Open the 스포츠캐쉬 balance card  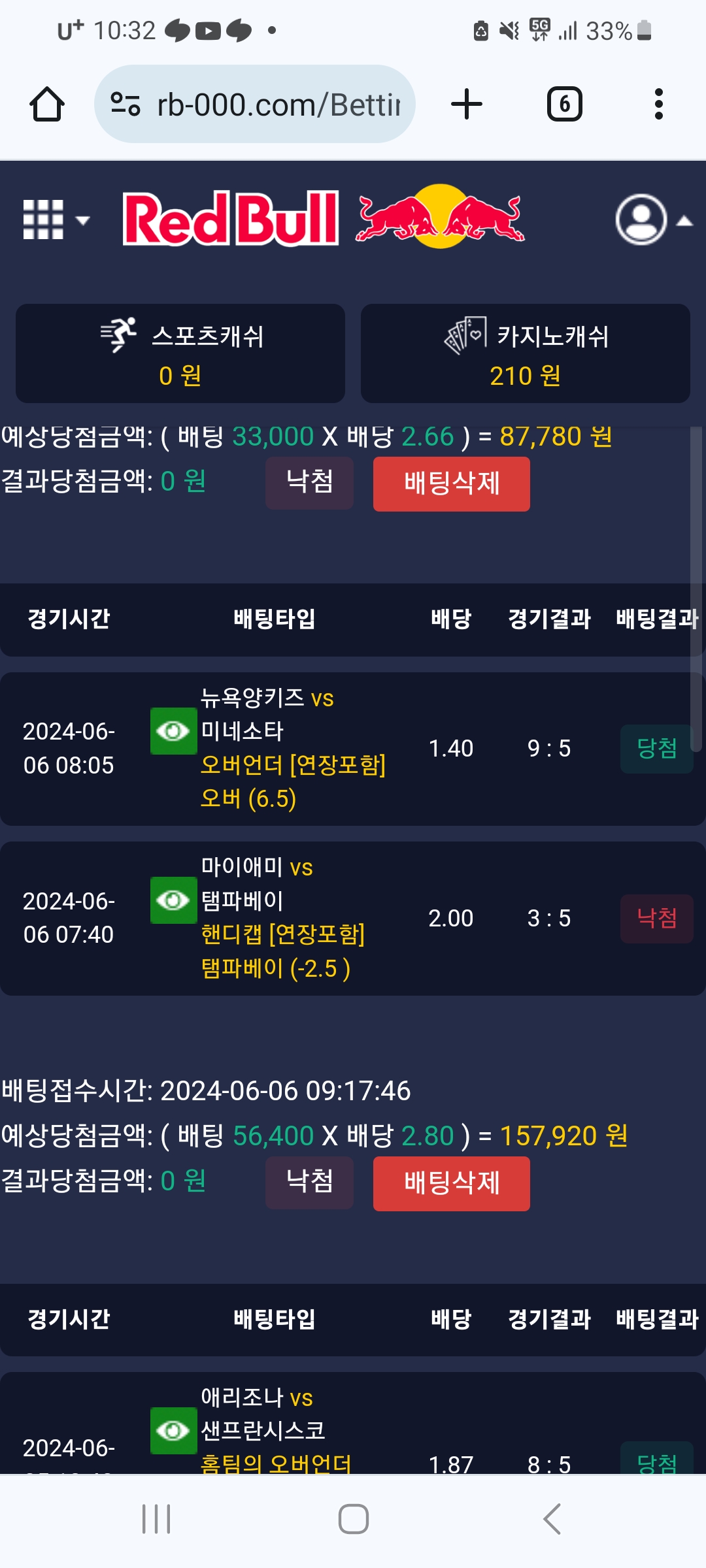click(180, 353)
